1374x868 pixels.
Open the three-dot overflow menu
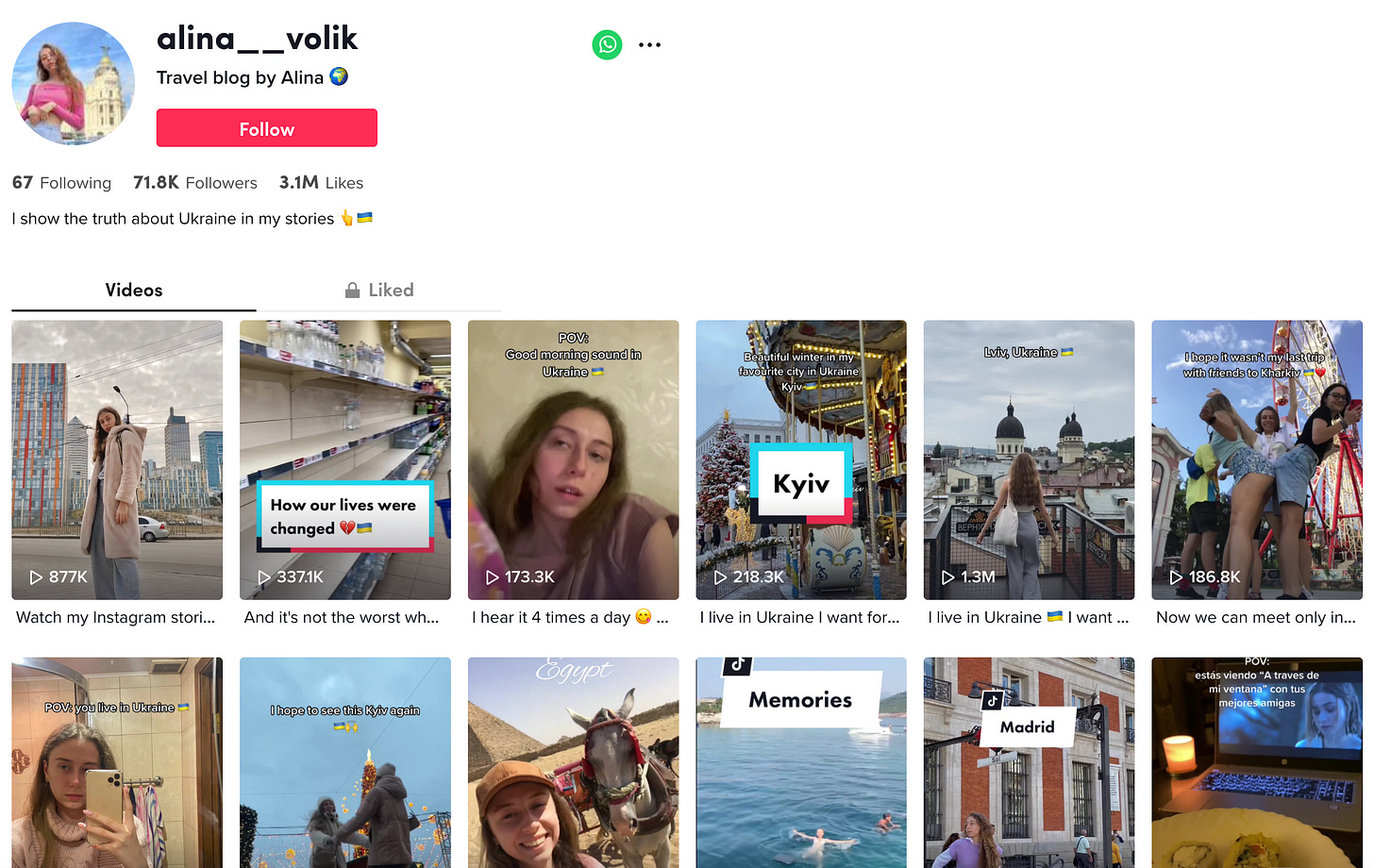pyautogui.click(x=649, y=44)
